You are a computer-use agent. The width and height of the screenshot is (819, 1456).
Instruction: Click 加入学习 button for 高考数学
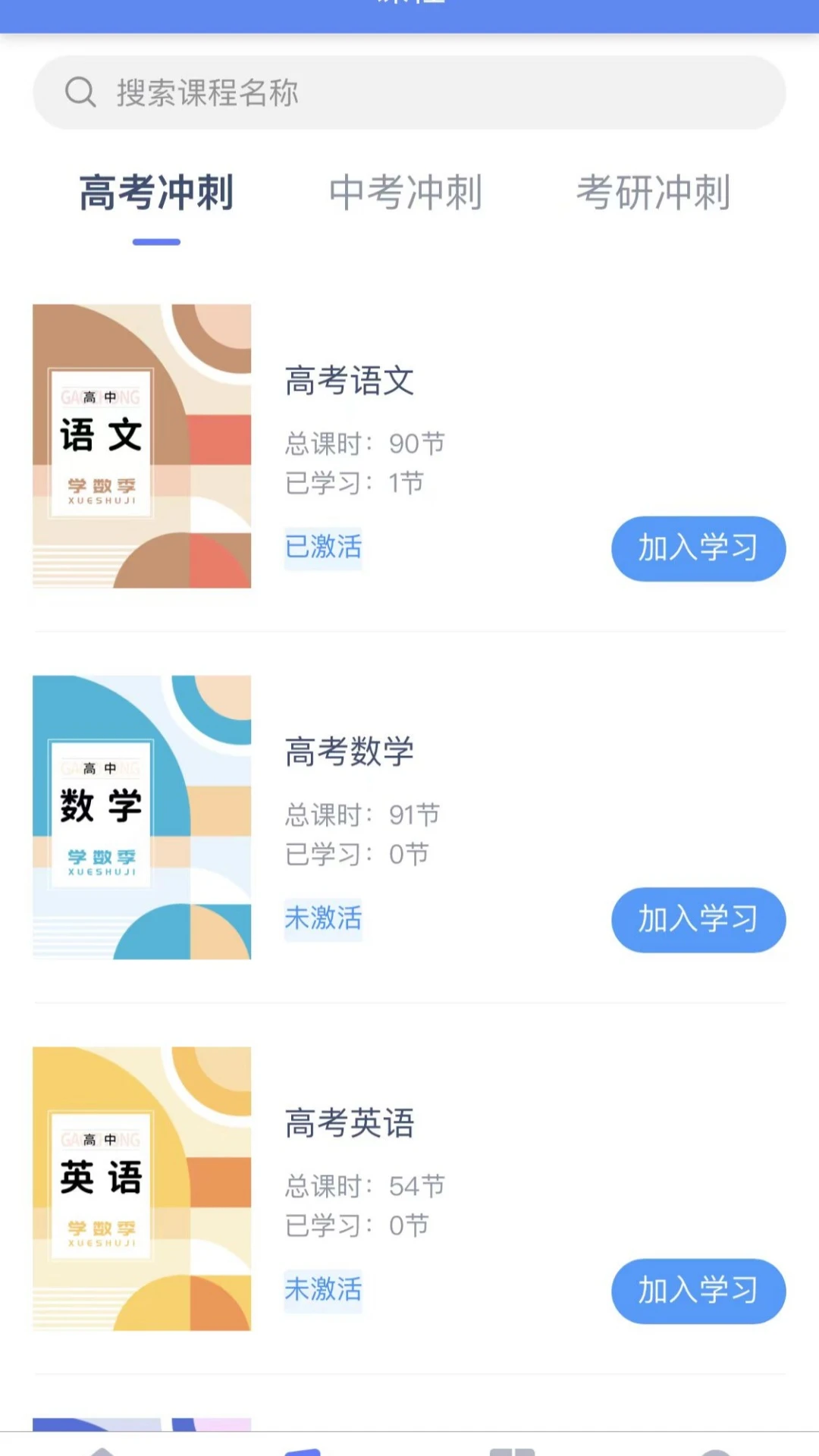pos(698,920)
